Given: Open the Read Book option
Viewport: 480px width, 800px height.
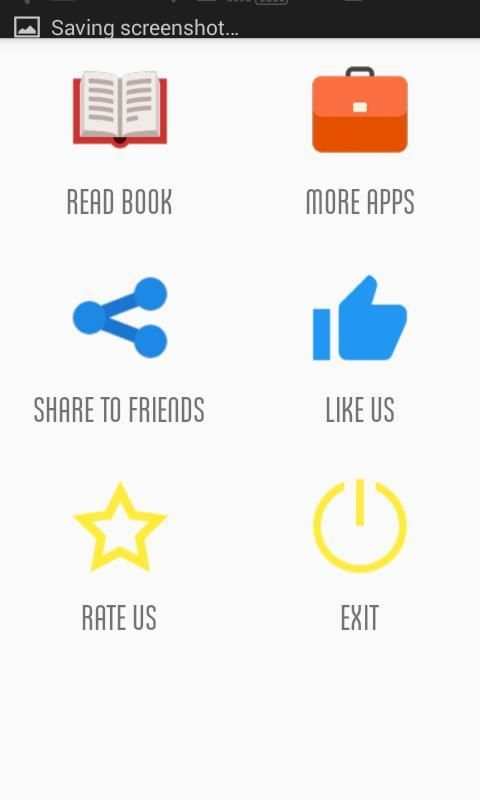Looking at the screenshot, I should click(120, 109).
